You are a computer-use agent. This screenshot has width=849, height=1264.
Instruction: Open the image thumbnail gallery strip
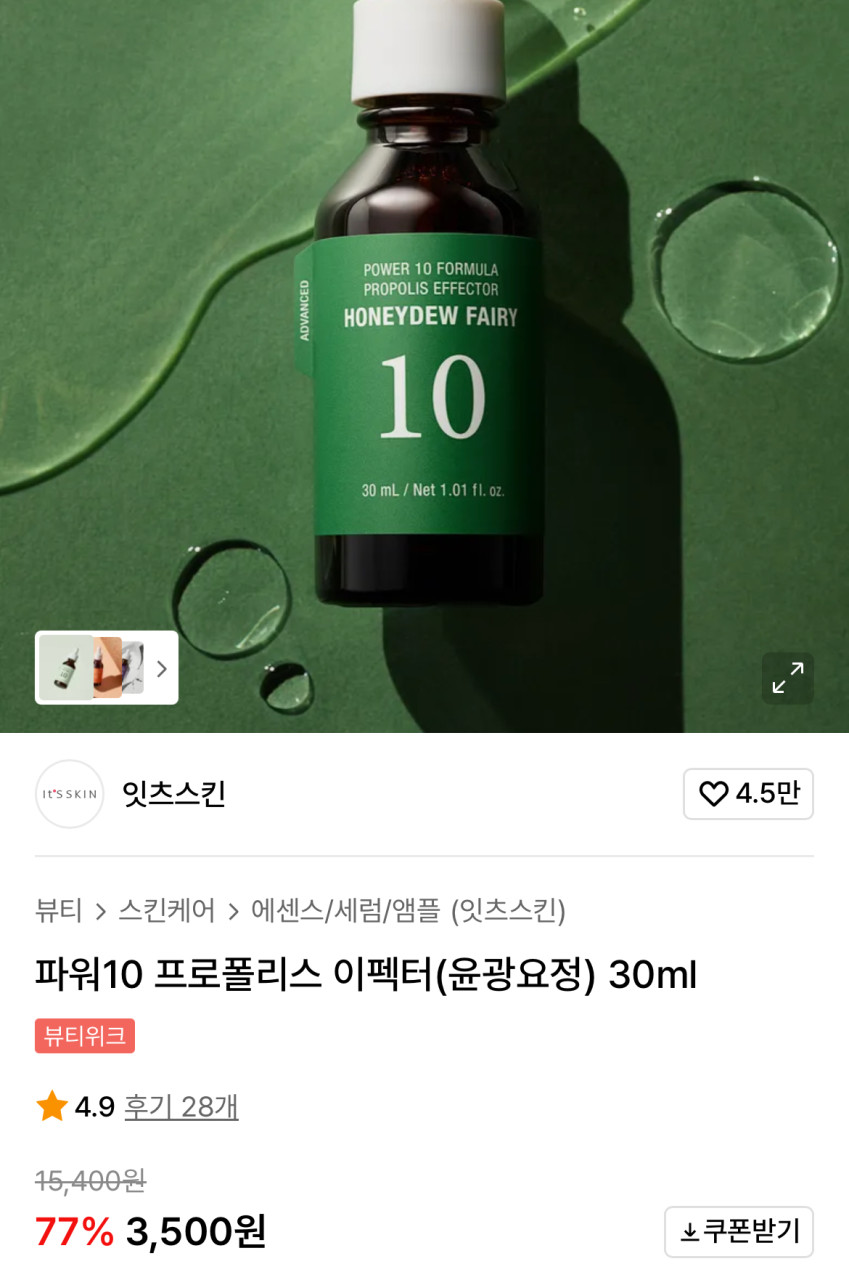107,668
